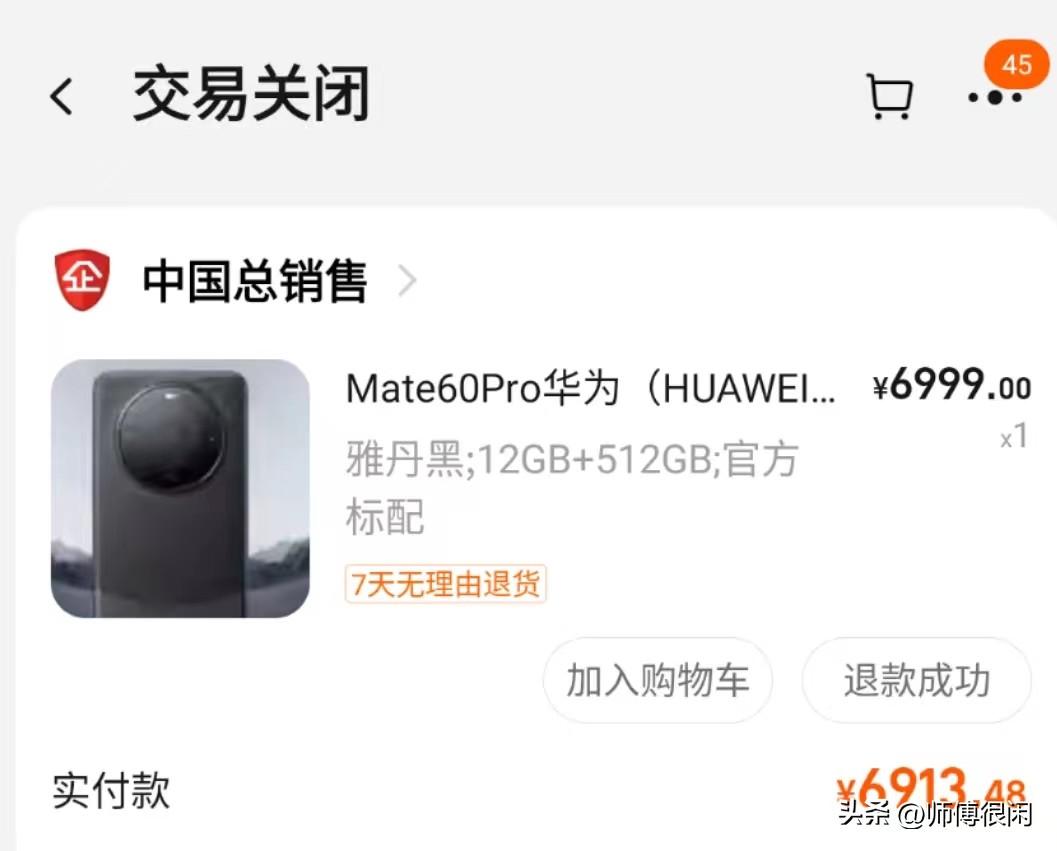Open the three-dot overflow menu
Viewport: 1057px width, 851px height.
tap(994, 97)
